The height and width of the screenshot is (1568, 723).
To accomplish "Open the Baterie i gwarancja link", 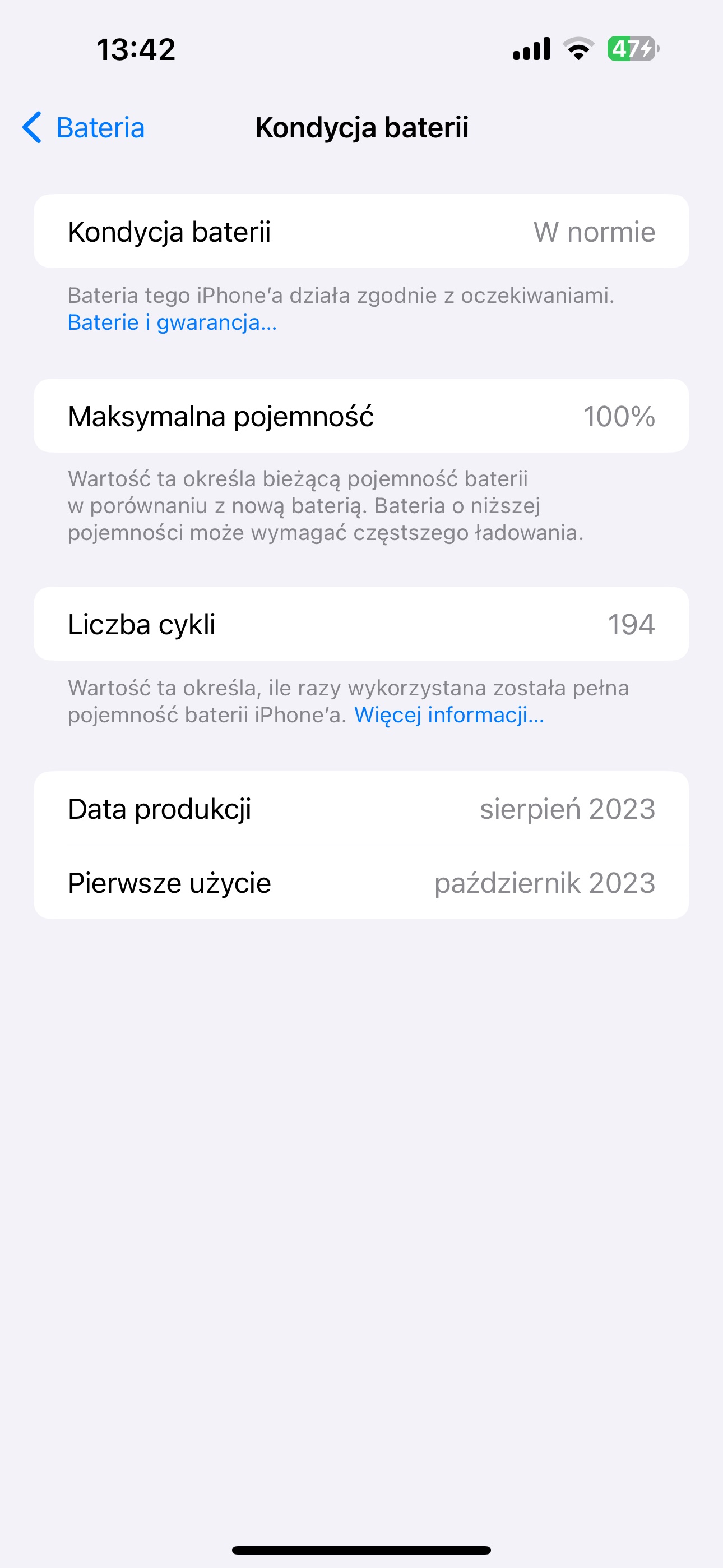I will pos(172,322).
